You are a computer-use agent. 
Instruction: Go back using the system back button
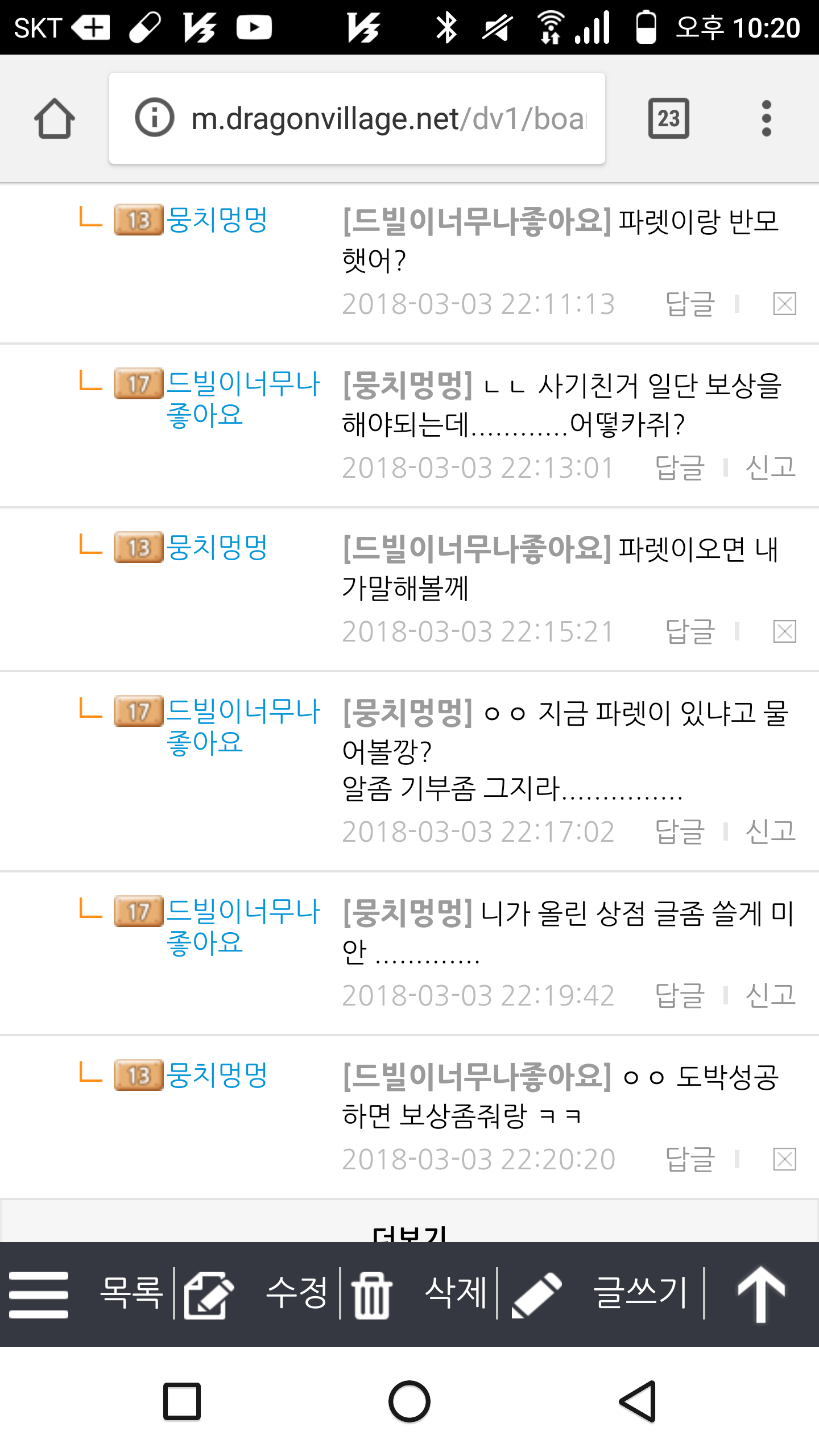638,1401
